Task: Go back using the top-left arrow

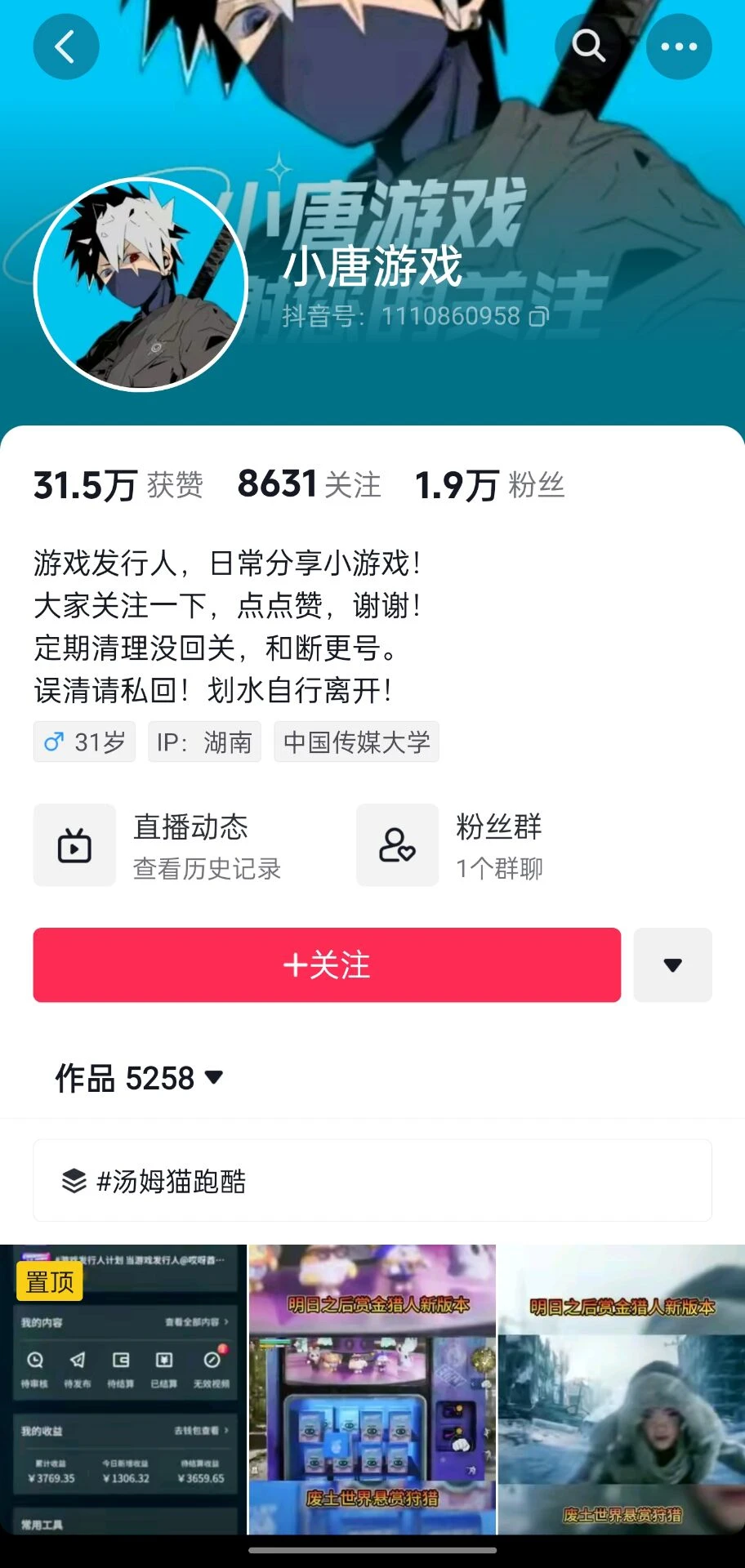Action: point(65,47)
